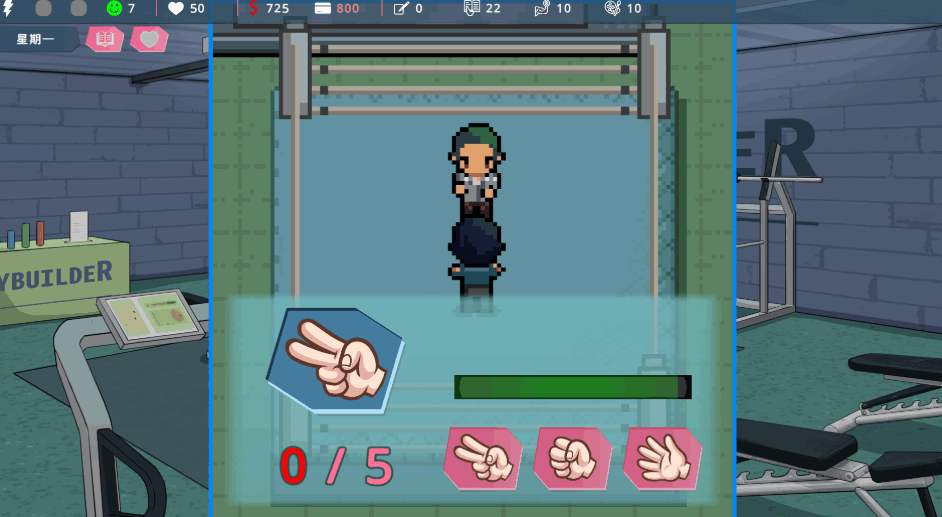This screenshot has height=517, width=942.
Task: Choose the scissors hand gesture
Action: tap(483, 459)
